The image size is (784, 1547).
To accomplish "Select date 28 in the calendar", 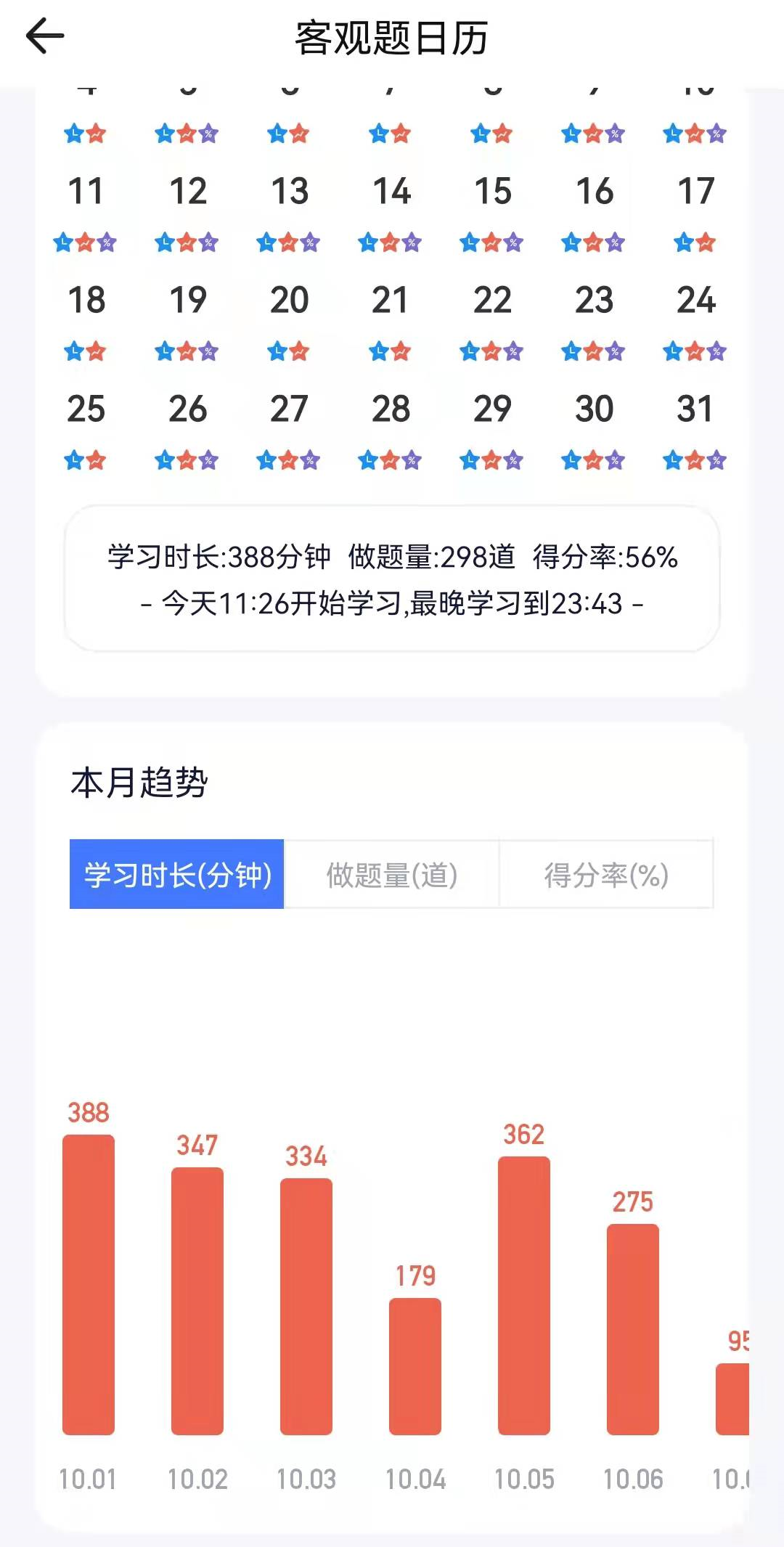I will [391, 409].
